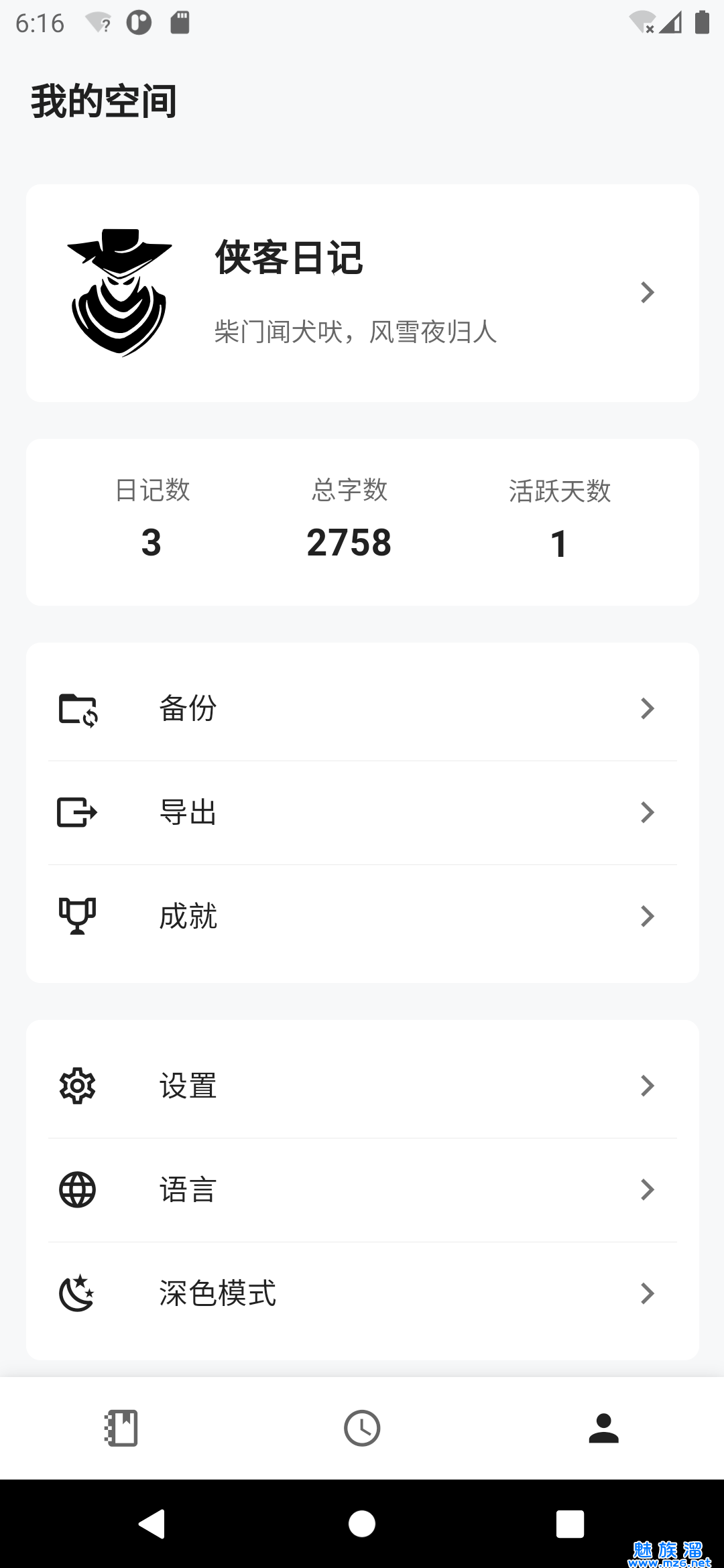View 成就 achievements

[x=362, y=916]
